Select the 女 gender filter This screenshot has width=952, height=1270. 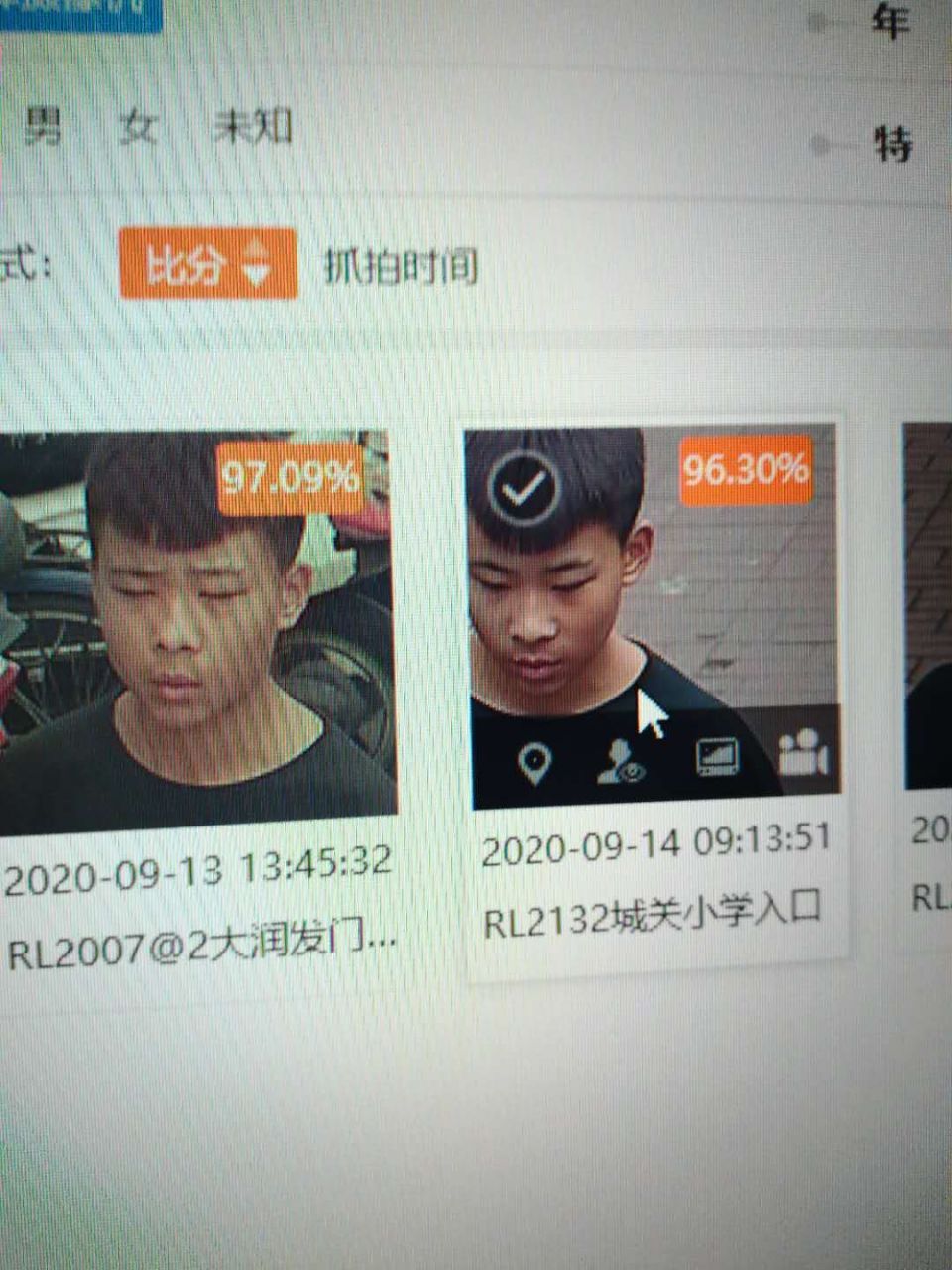pos(139,126)
